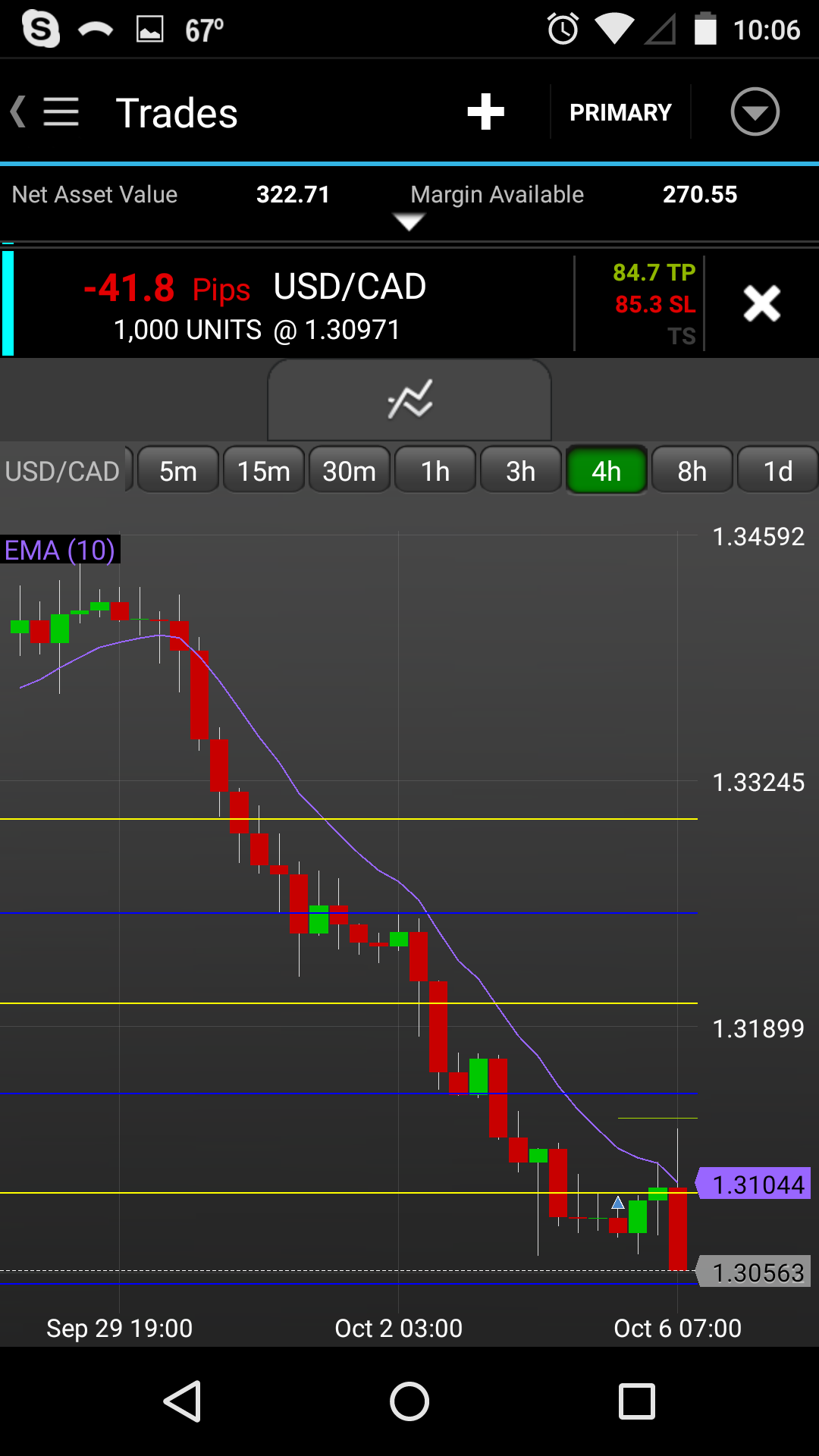Tap the PRIMARY account button

point(620,112)
